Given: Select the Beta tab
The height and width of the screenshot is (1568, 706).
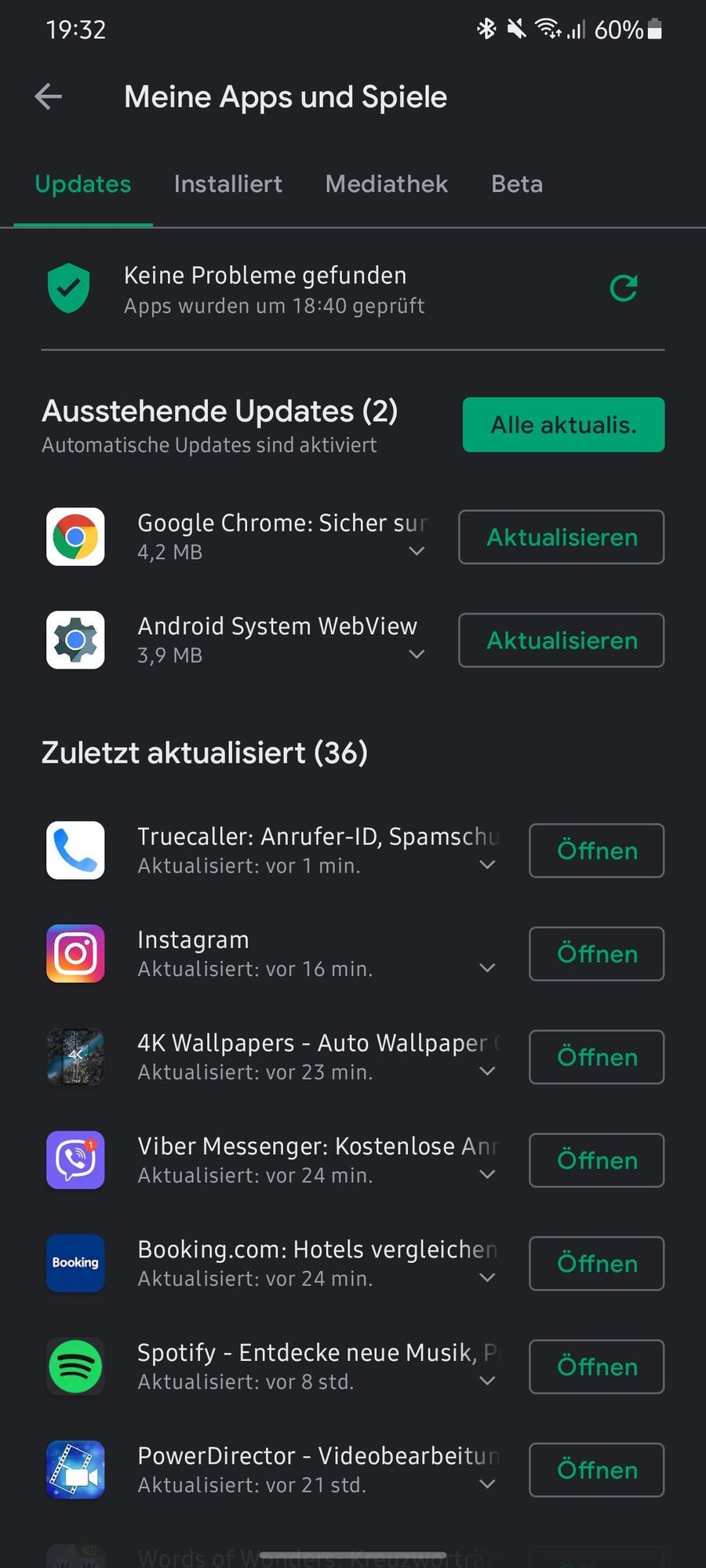Looking at the screenshot, I should 516,184.
